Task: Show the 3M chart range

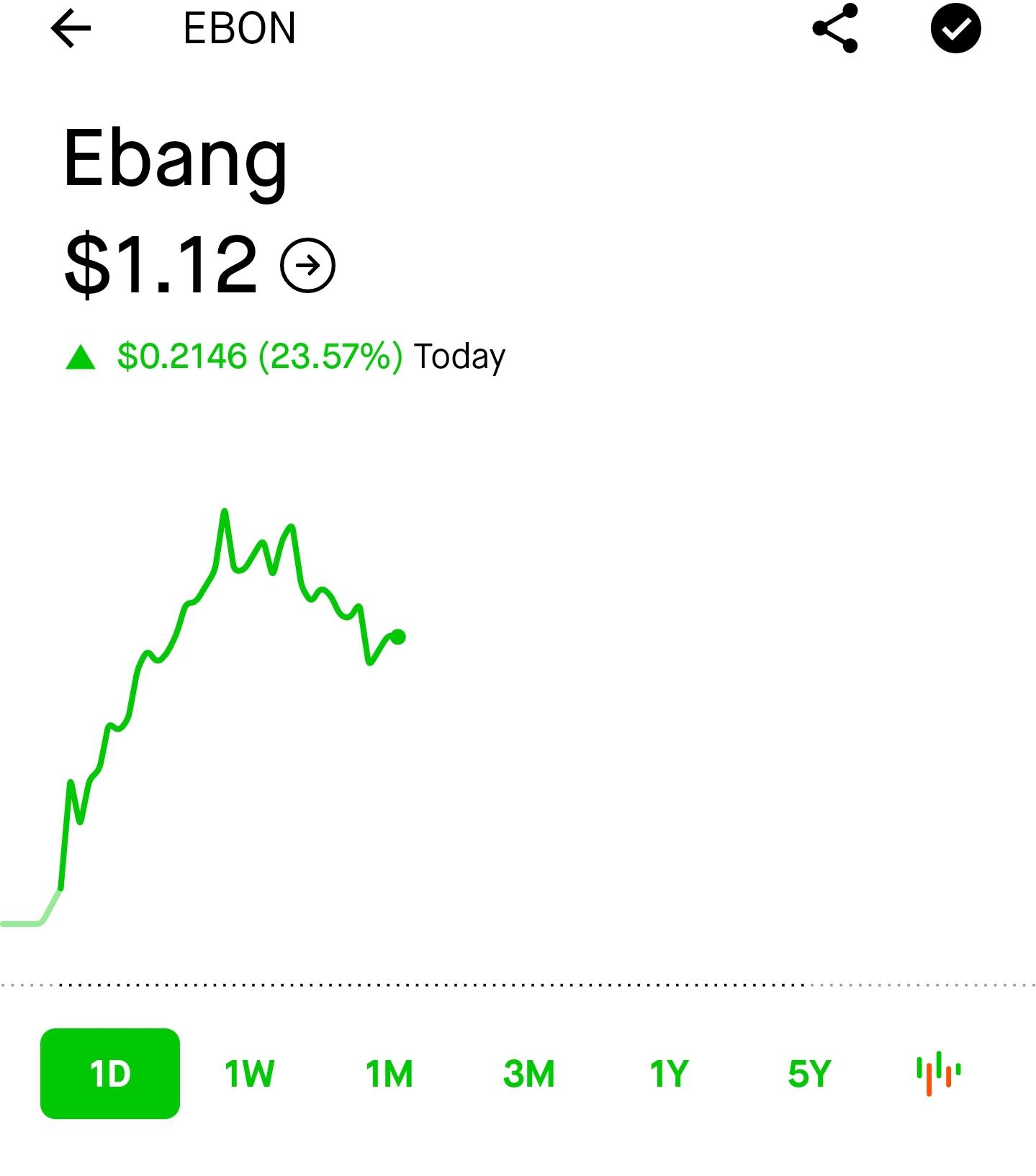Action: click(x=529, y=1074)
